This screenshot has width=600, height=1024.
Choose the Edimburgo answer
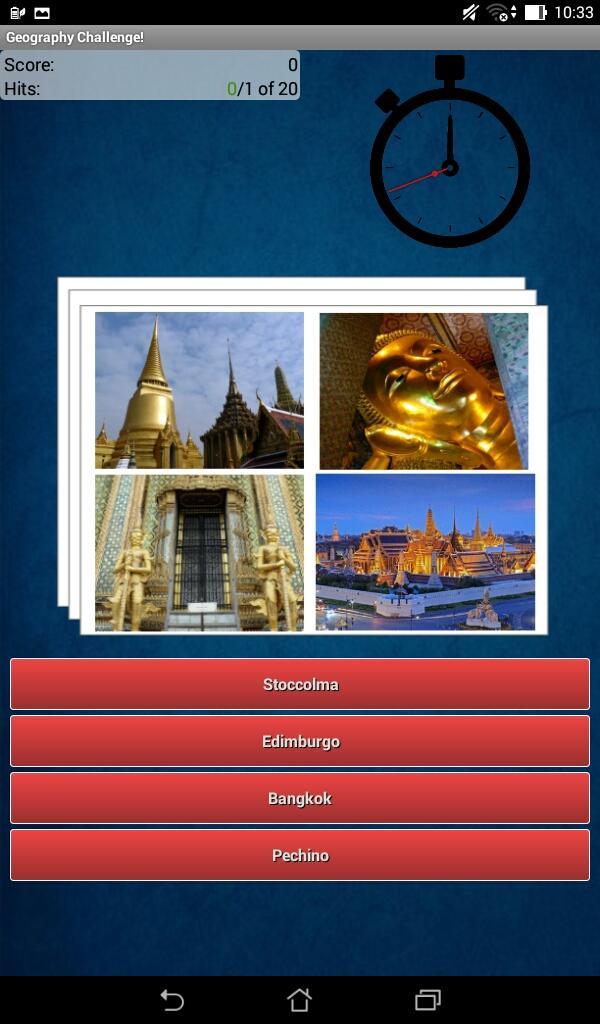point(300,741)
